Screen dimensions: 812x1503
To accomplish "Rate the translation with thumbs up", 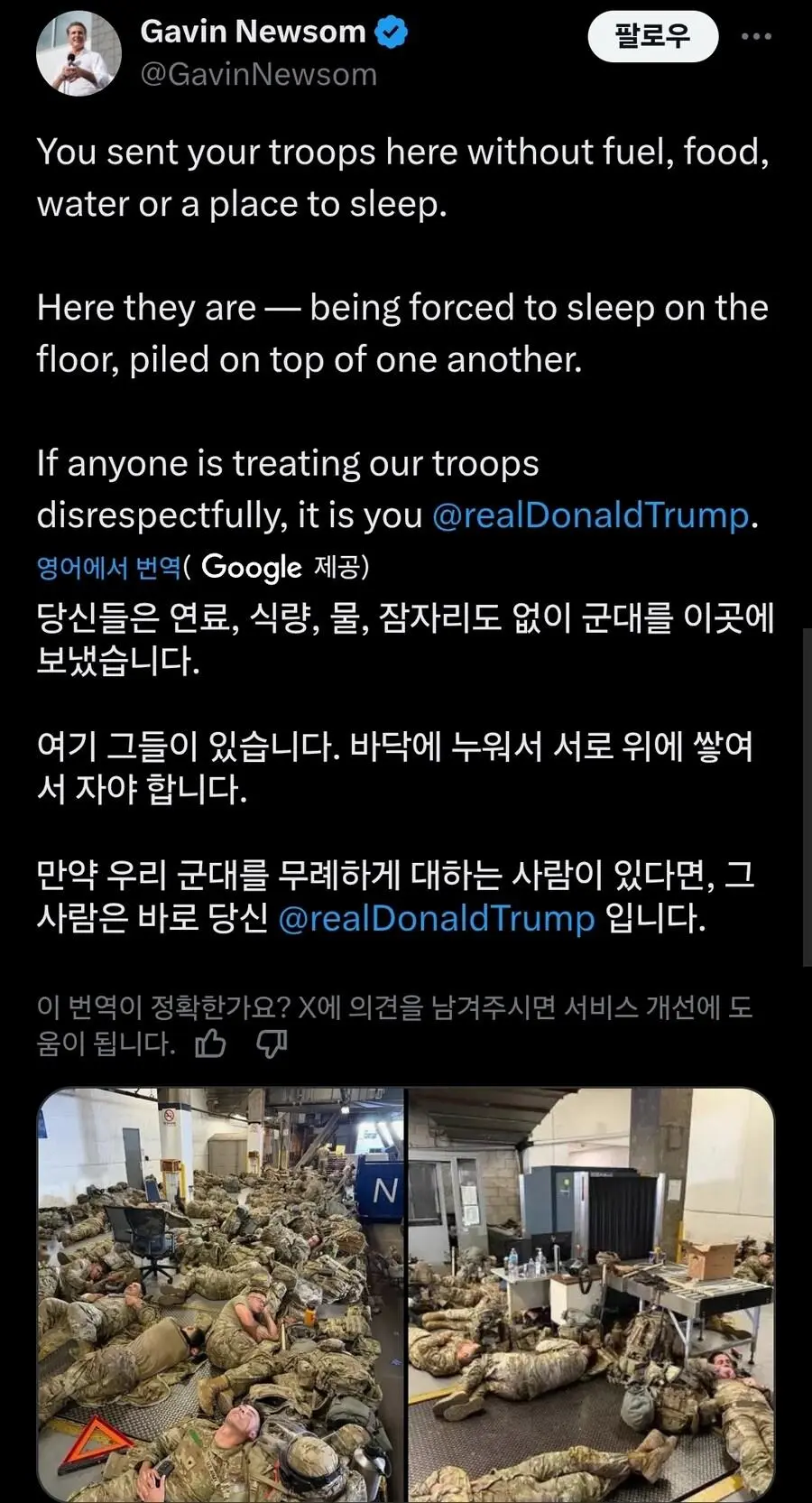I will coord(211,1044).
